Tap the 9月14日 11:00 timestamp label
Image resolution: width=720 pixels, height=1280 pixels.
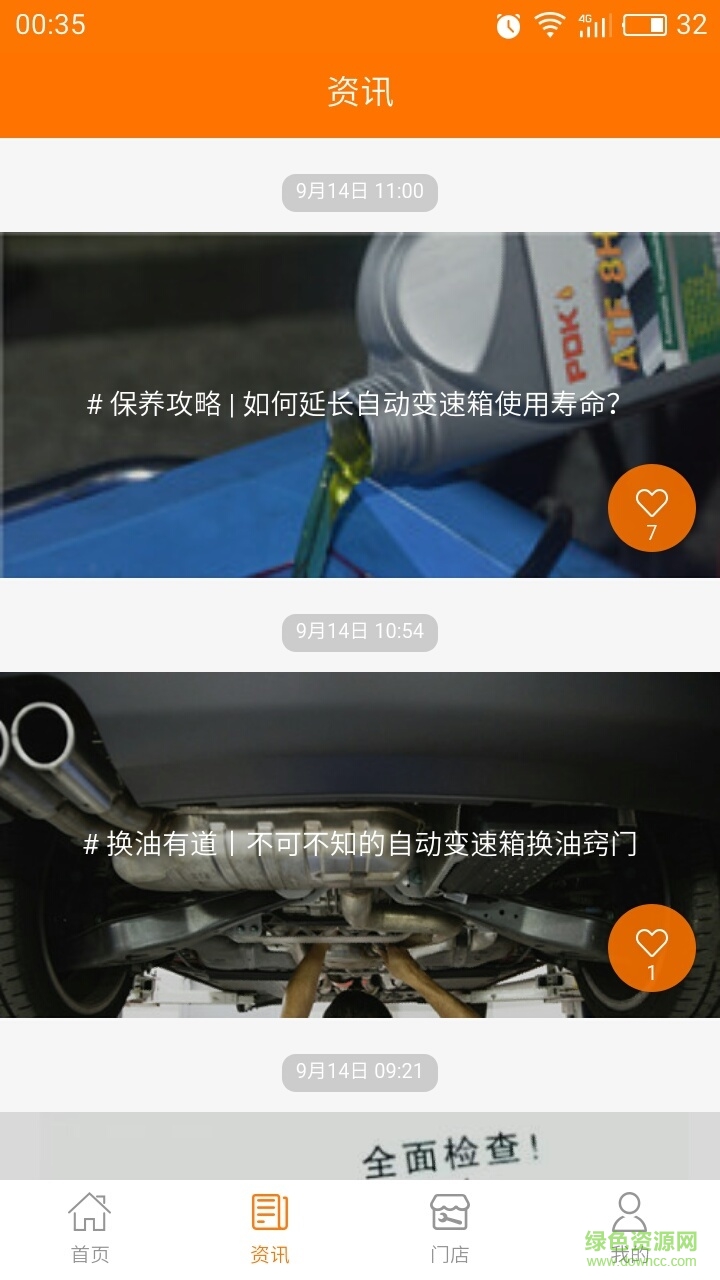(x=360, y=190)
